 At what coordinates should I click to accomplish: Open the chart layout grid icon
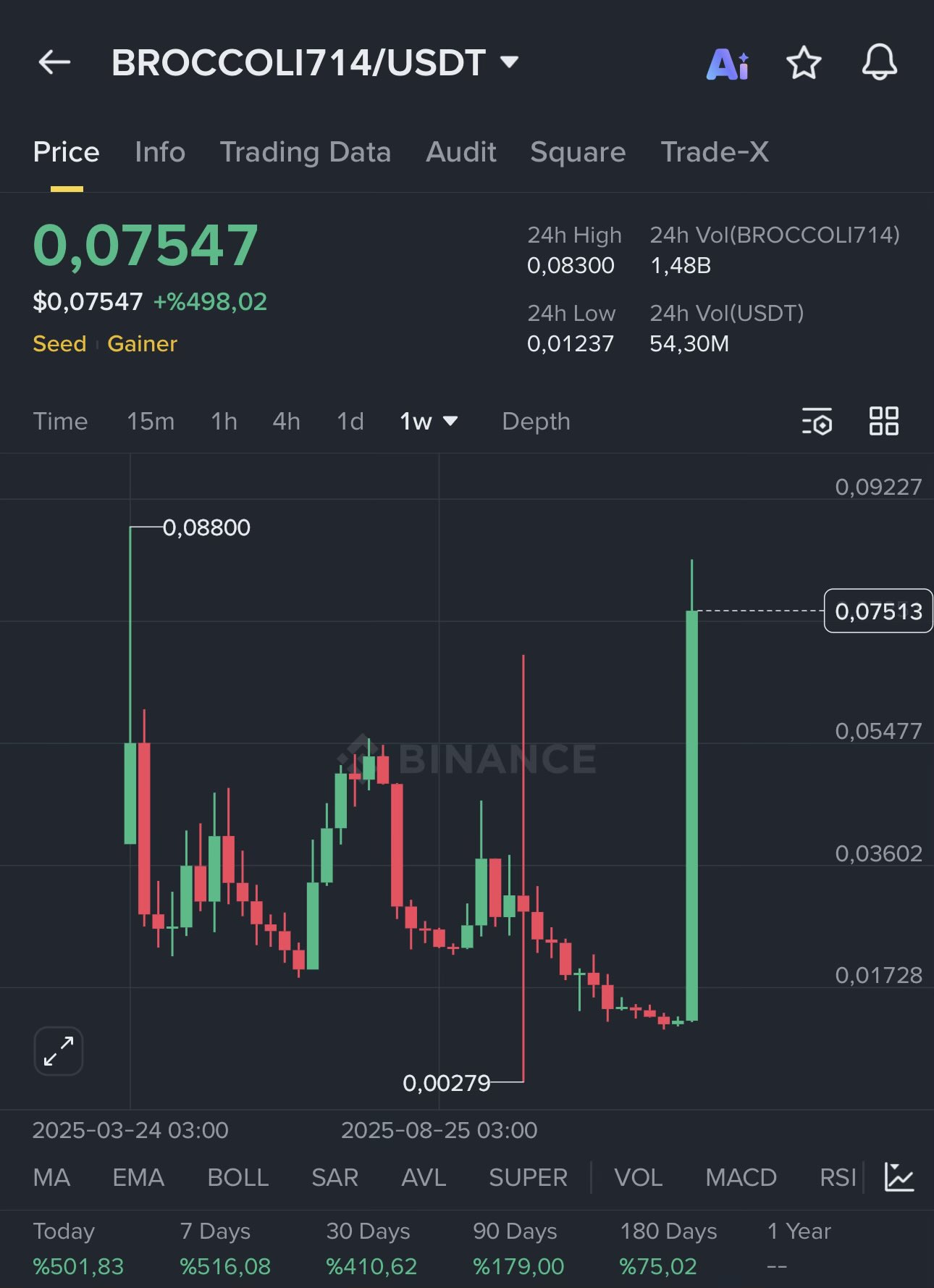point(883,421)
